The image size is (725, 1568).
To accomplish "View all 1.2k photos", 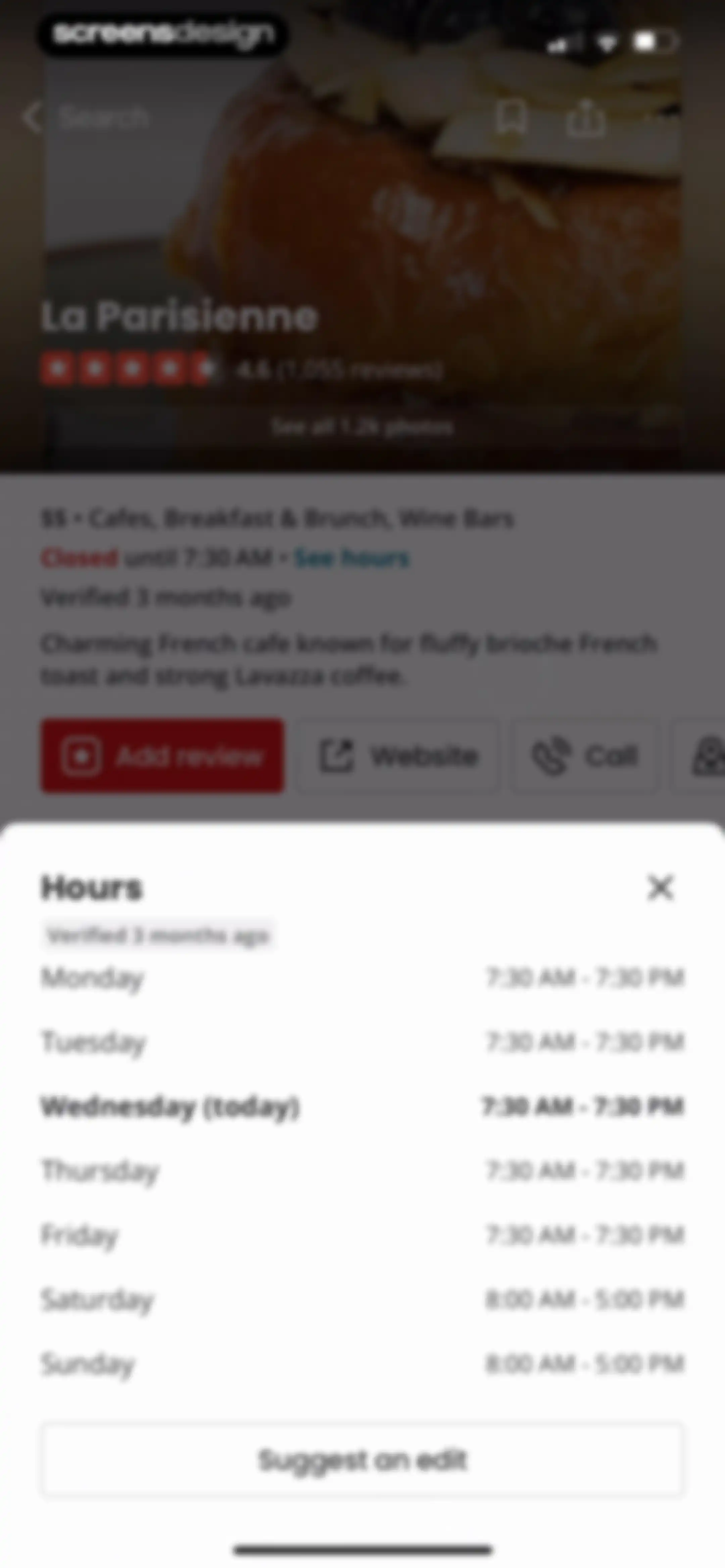I will click(362, 426).
